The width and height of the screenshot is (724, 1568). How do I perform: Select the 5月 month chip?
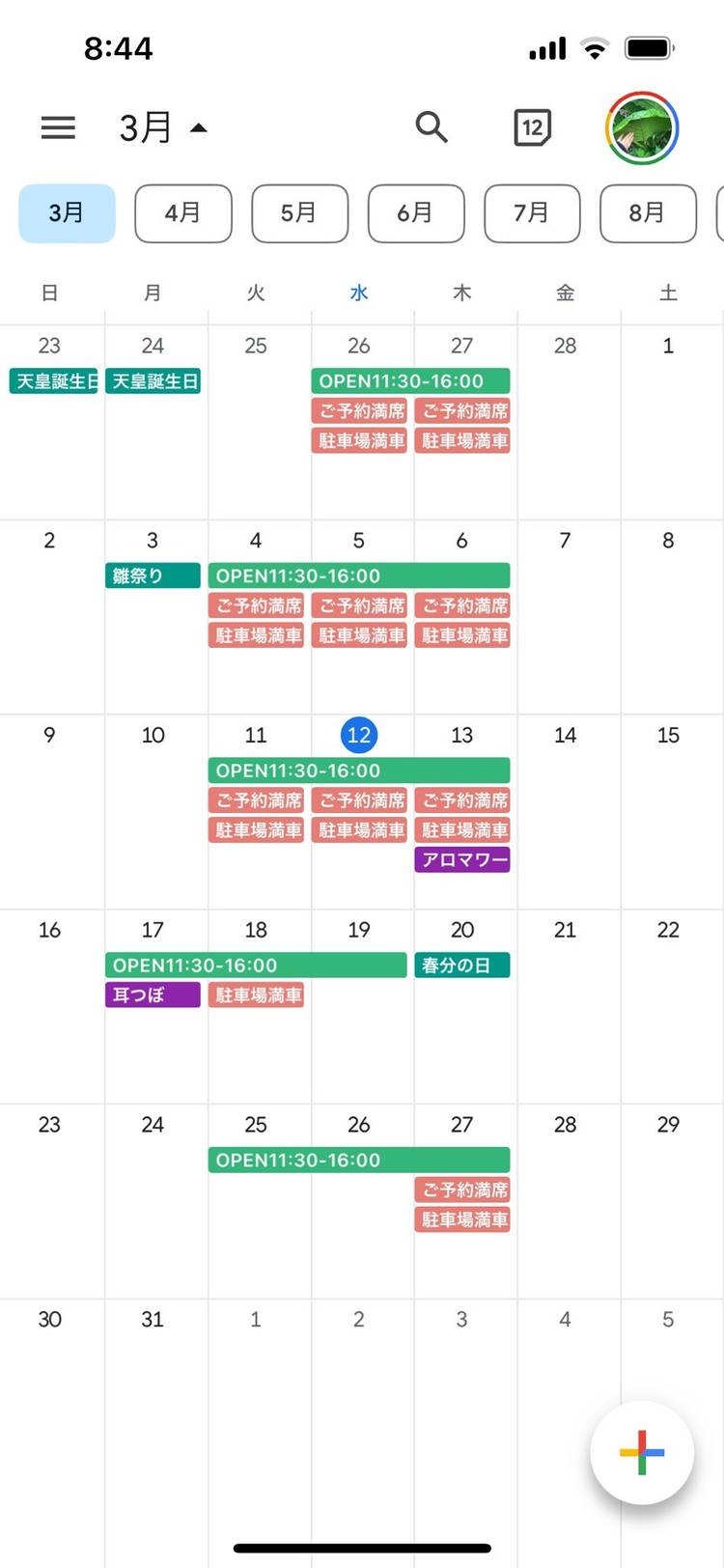click(299, 213)
